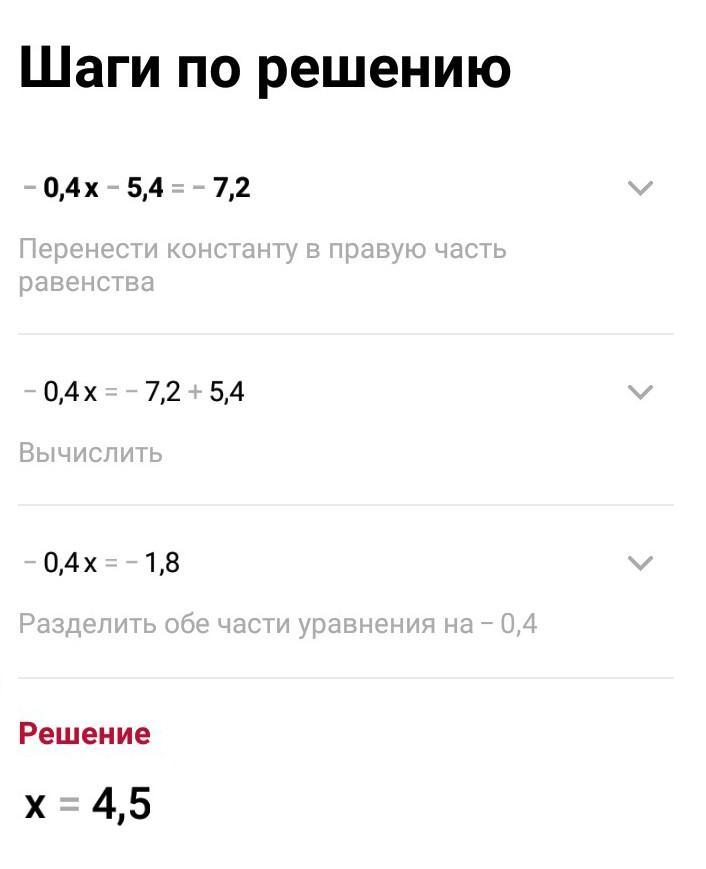Expand the step −0,4x − 5,4 = −7,2
706x869 pixels.
pyautogui.click(x=639, y=188)
